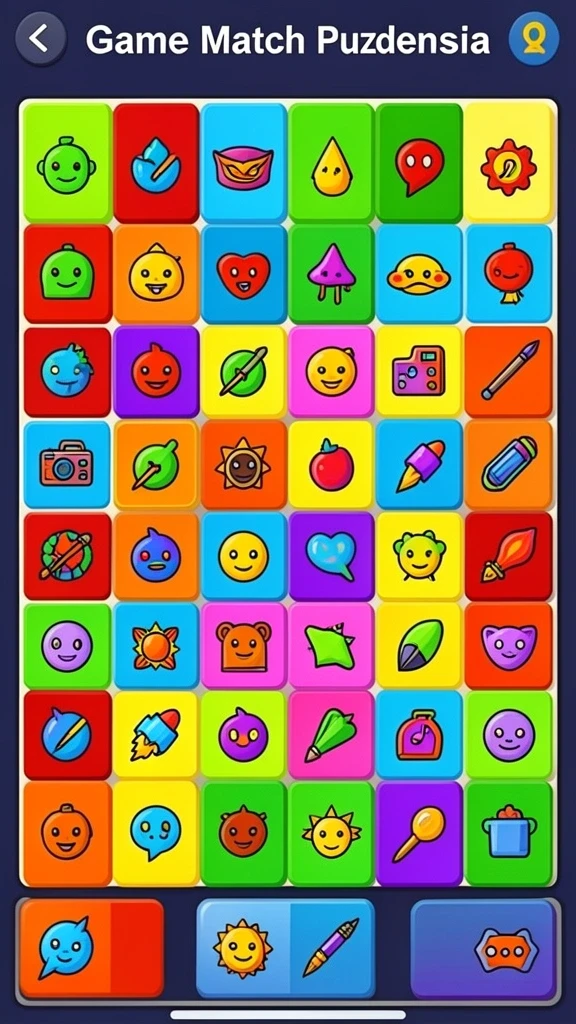Open the achievements badge icon

click(534, 39)
